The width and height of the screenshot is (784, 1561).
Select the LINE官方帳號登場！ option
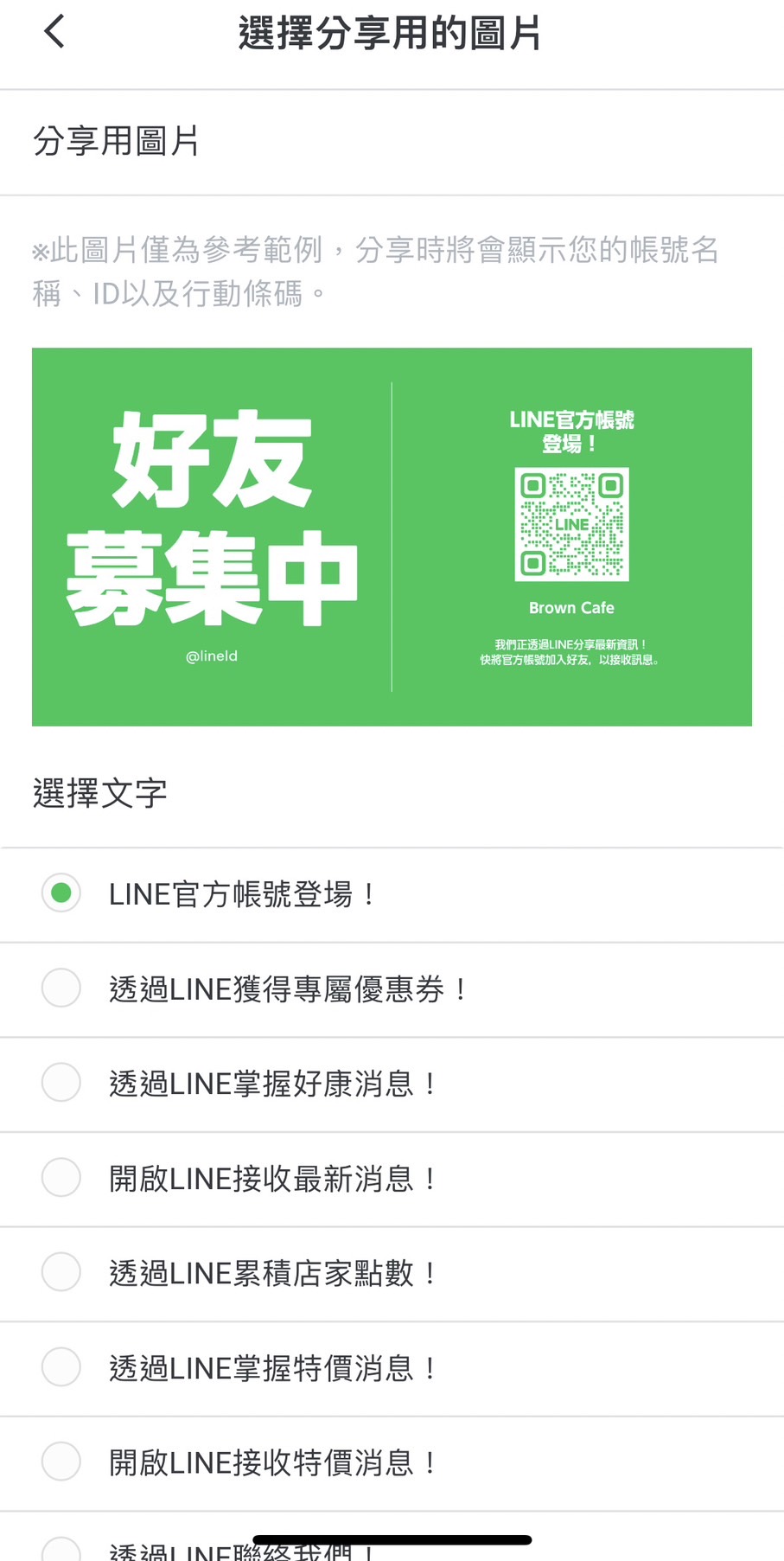61,893
